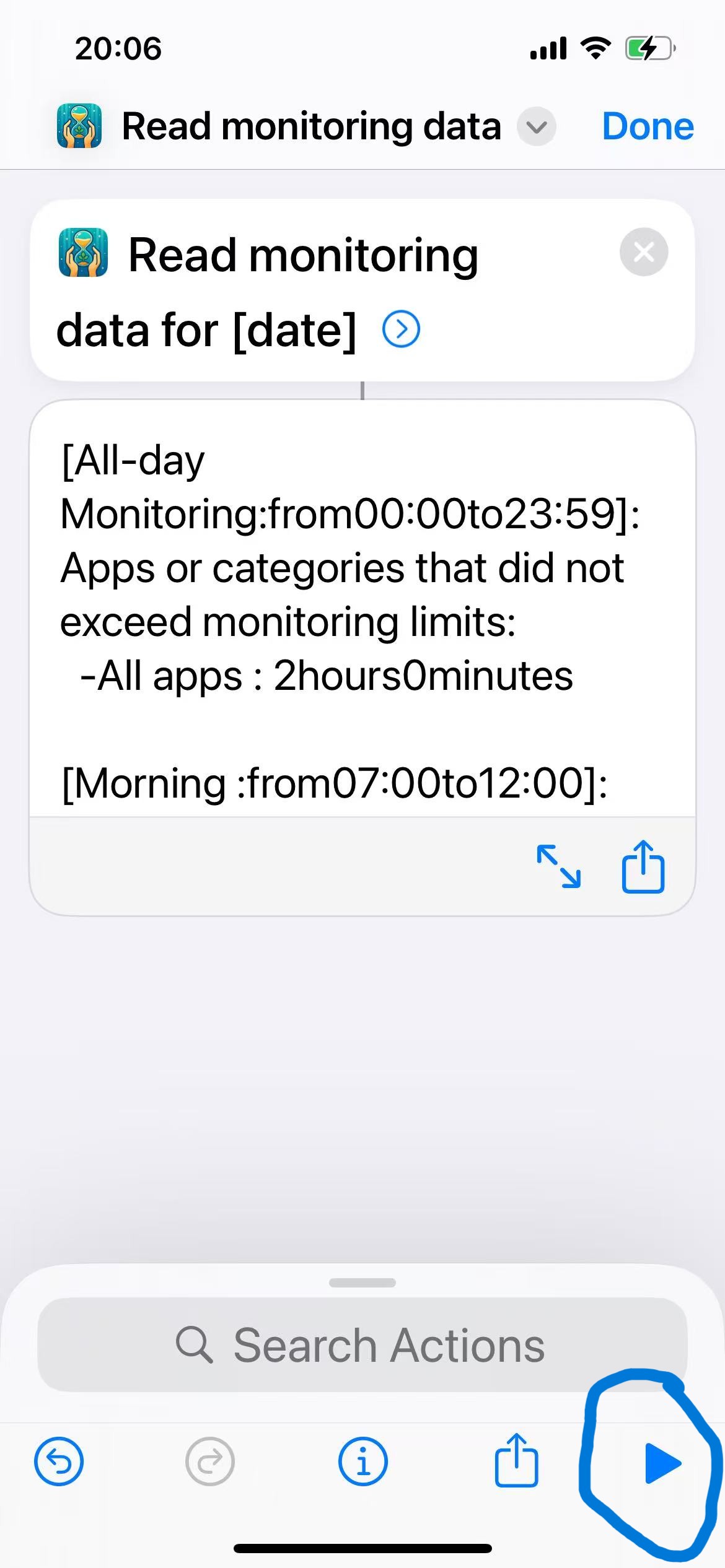Viewport: 725px width, 1568px height.
Task: Share this shortcut from the toolbar
Action: click(x=516, y=1461)
